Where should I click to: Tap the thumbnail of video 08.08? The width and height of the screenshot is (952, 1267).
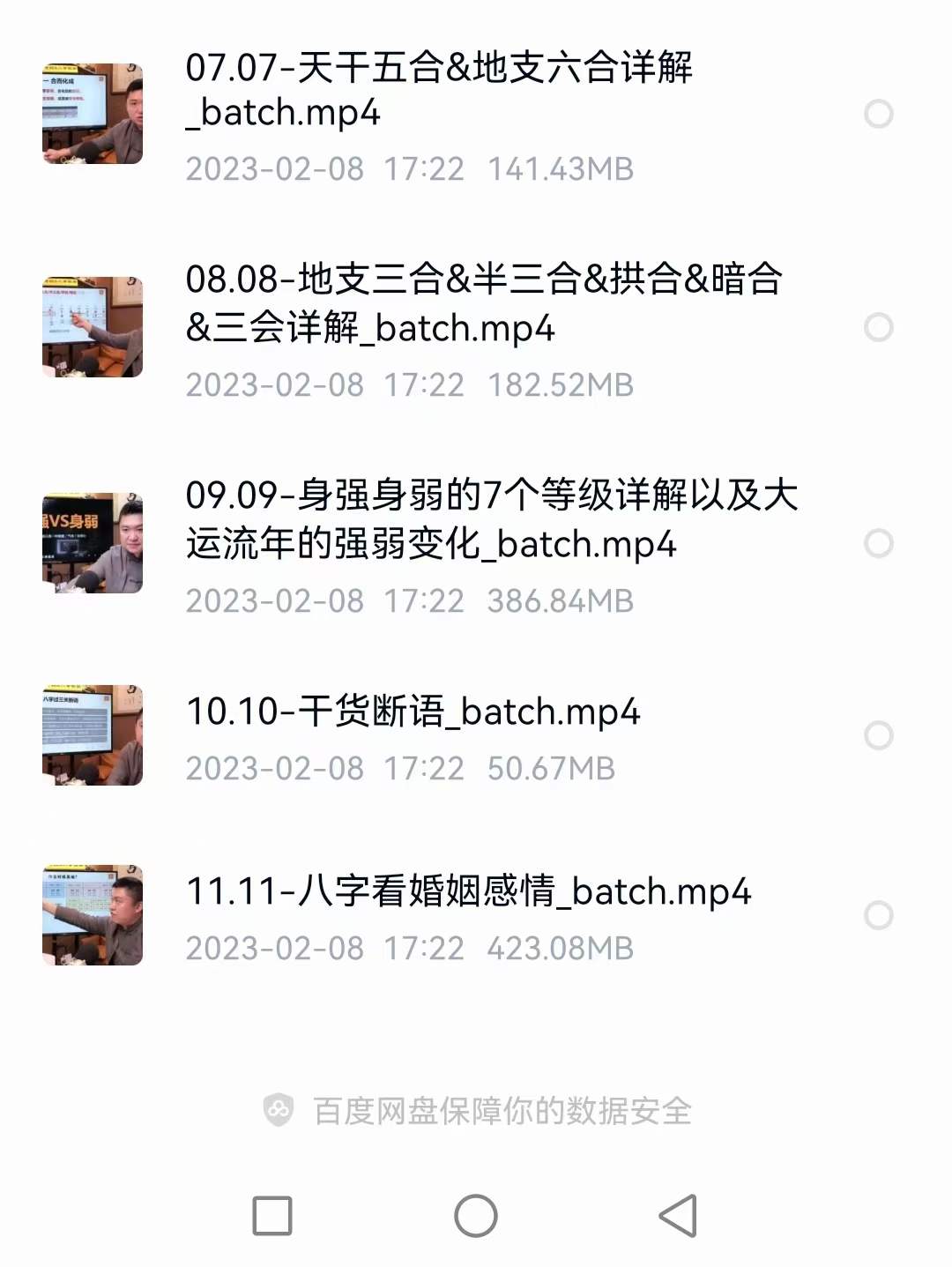point(92,325)
